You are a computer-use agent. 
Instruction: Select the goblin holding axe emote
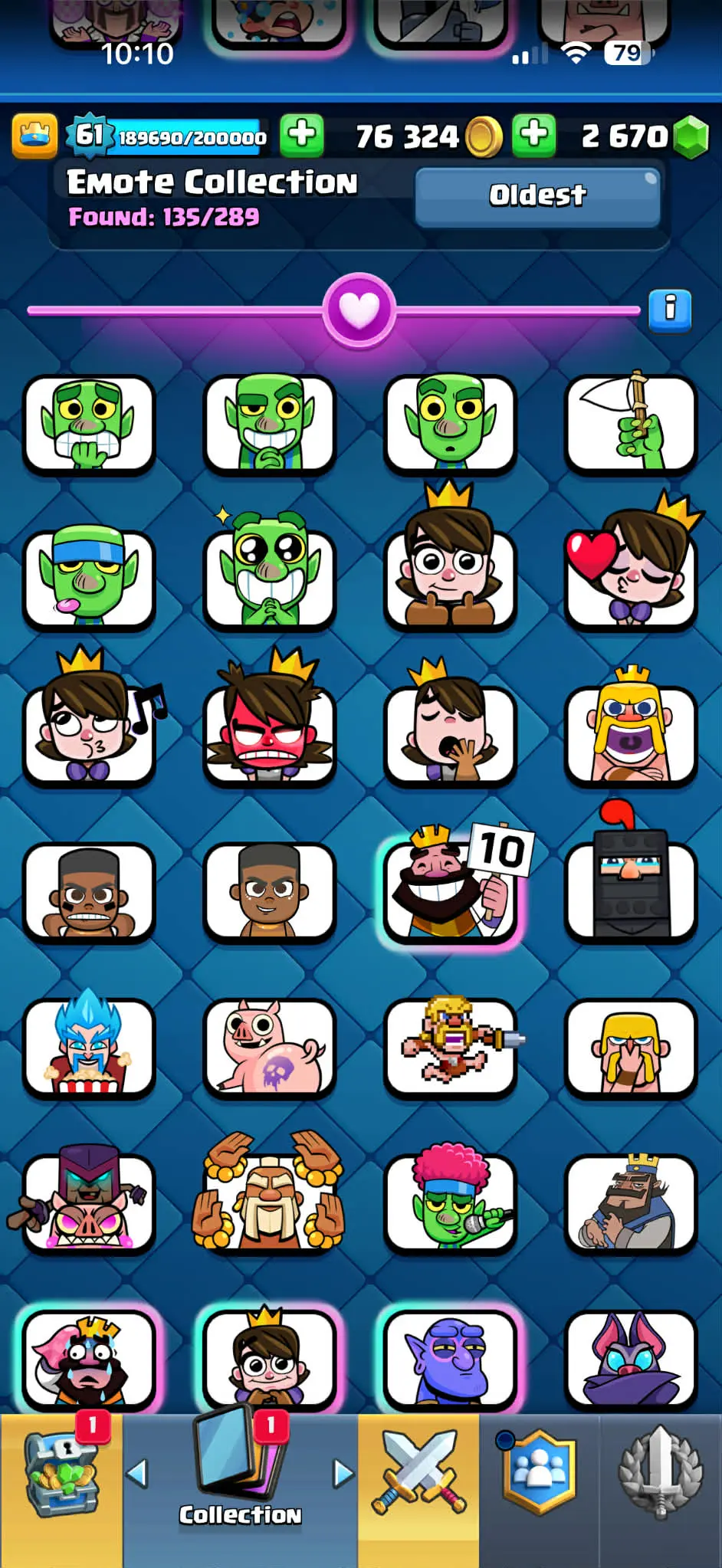[x=630, y=423]
